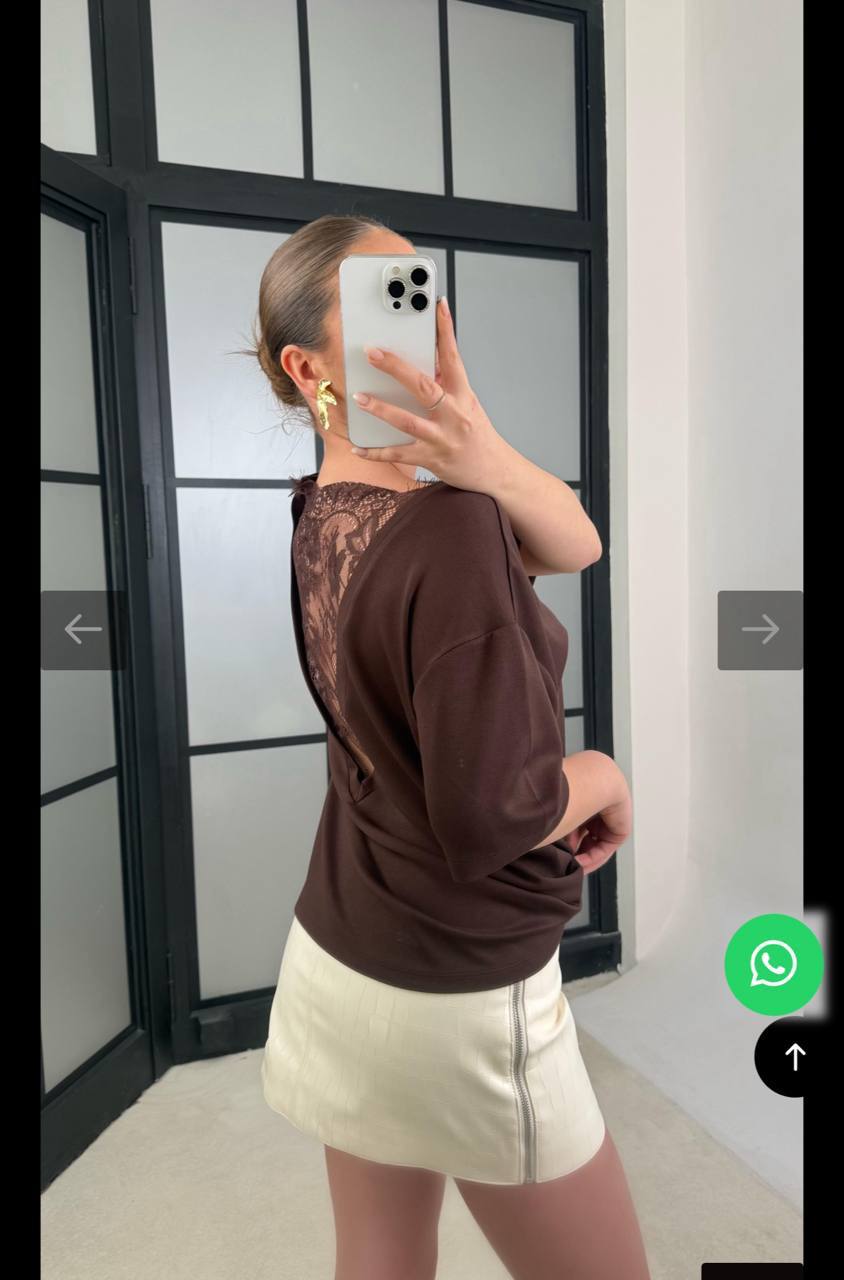Viewport: 844px width, 1280px height.
Task: Go to the previous product photo
Action: point(82,629)
